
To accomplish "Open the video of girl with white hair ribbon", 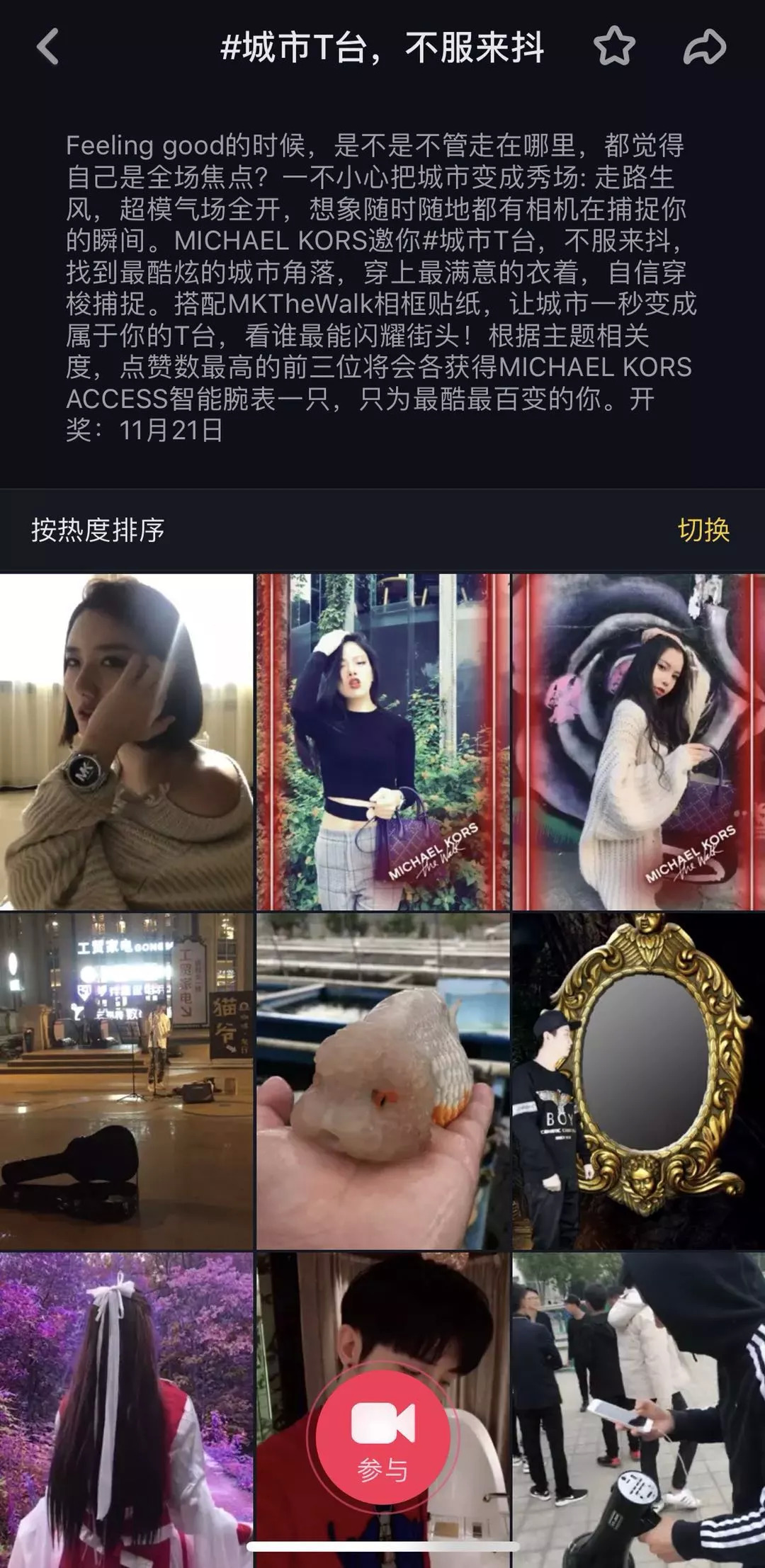I will click(x=126, y=1409).
